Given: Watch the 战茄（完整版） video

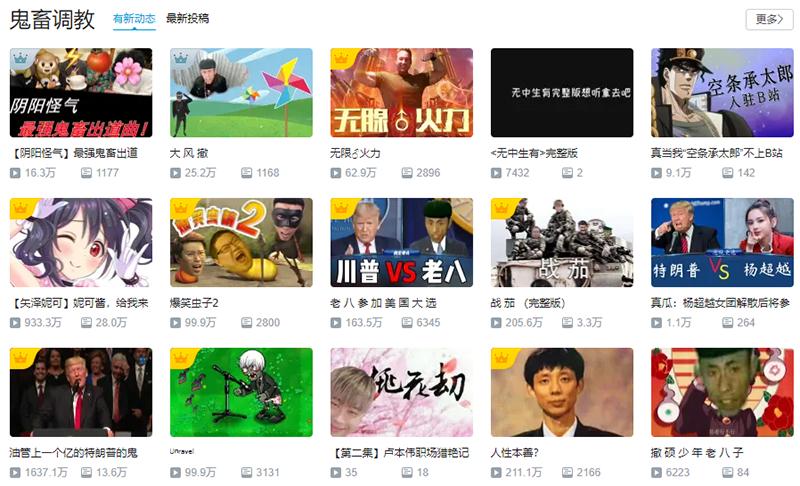Looking at the screenshot, I should point(562,242).
